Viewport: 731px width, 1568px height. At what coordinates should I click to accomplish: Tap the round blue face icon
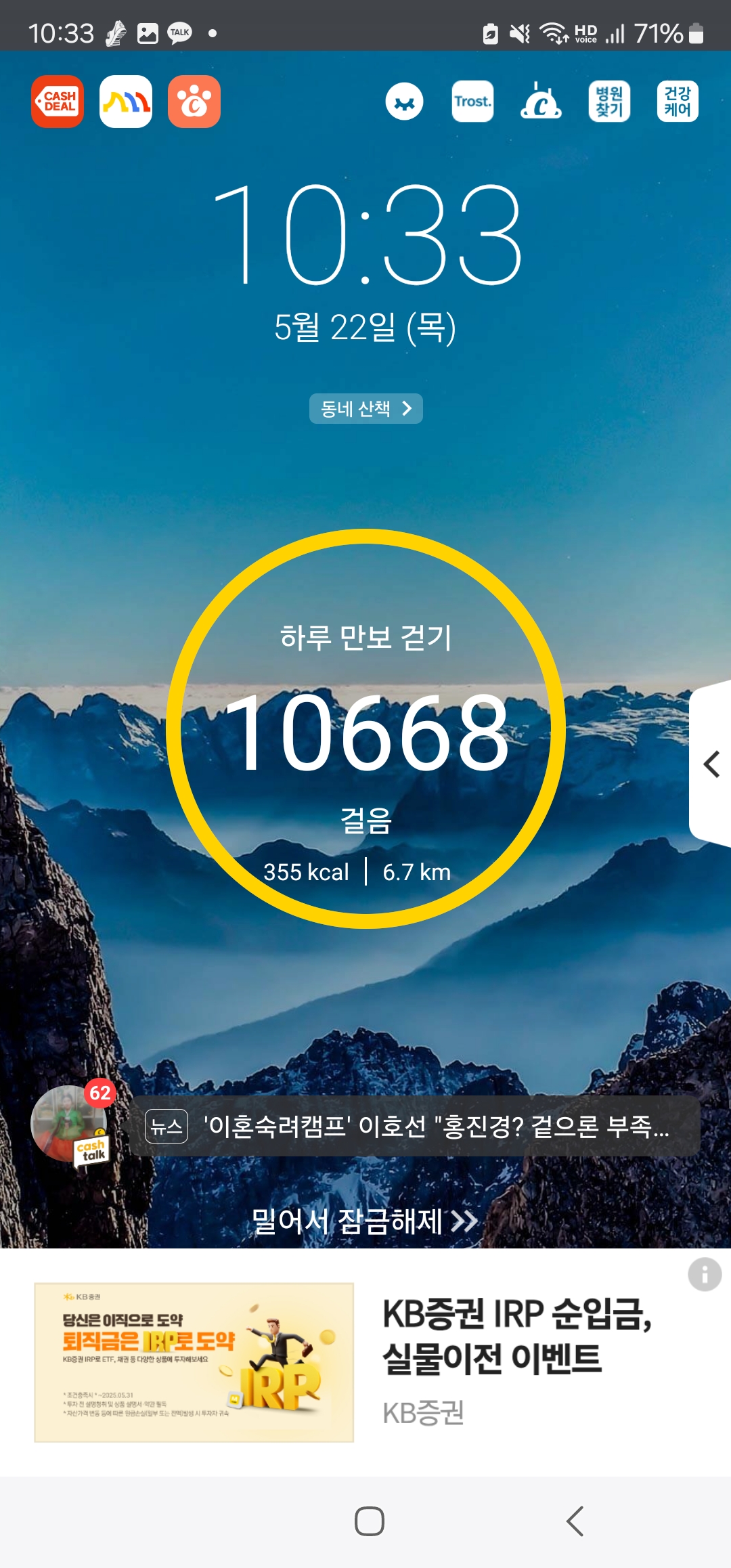(x=405, y=102)
